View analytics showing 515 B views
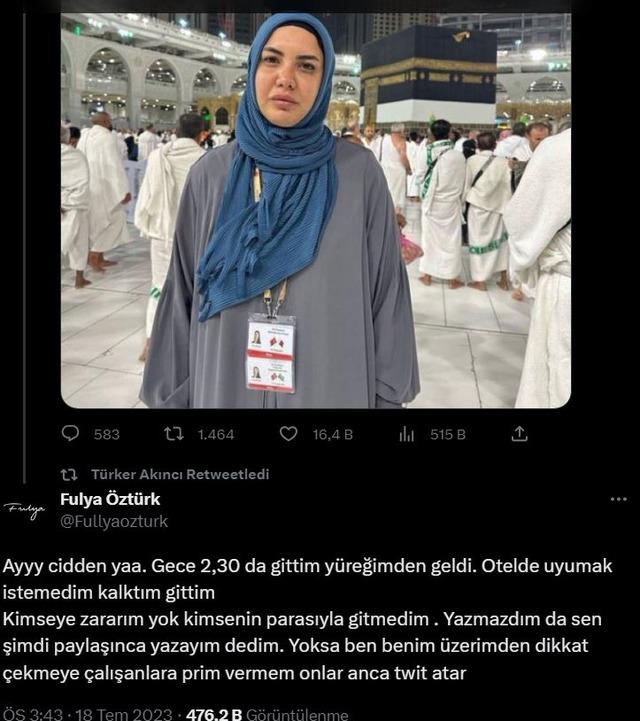Screen dimensions: 640x721 click(x=407, y=434)
